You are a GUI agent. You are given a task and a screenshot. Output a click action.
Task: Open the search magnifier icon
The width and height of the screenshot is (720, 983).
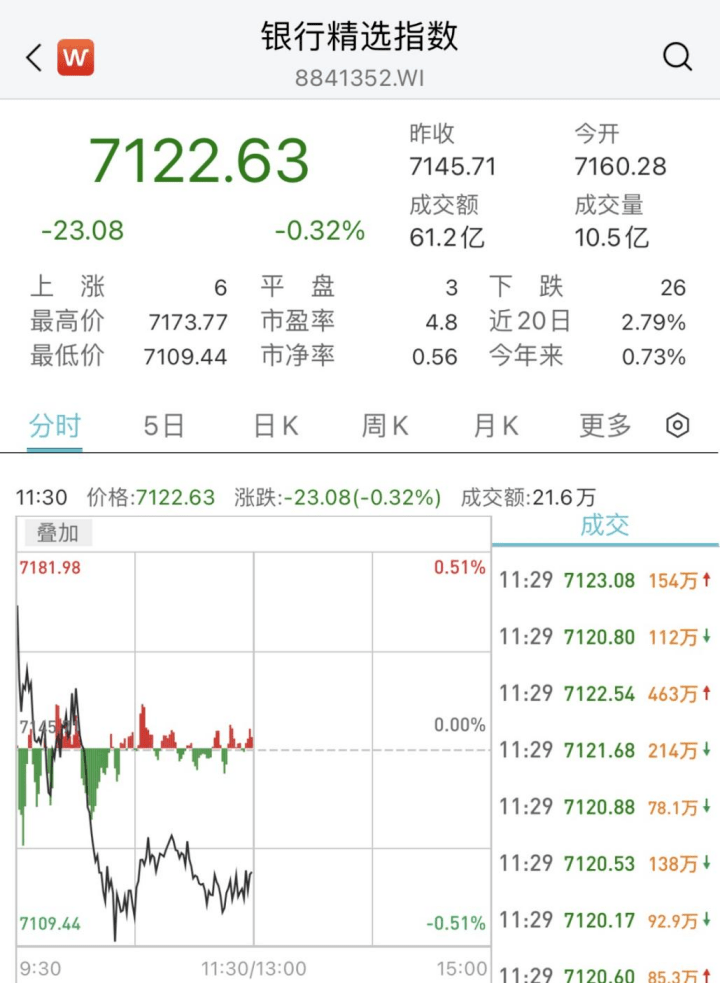click(x=677, y=57)
